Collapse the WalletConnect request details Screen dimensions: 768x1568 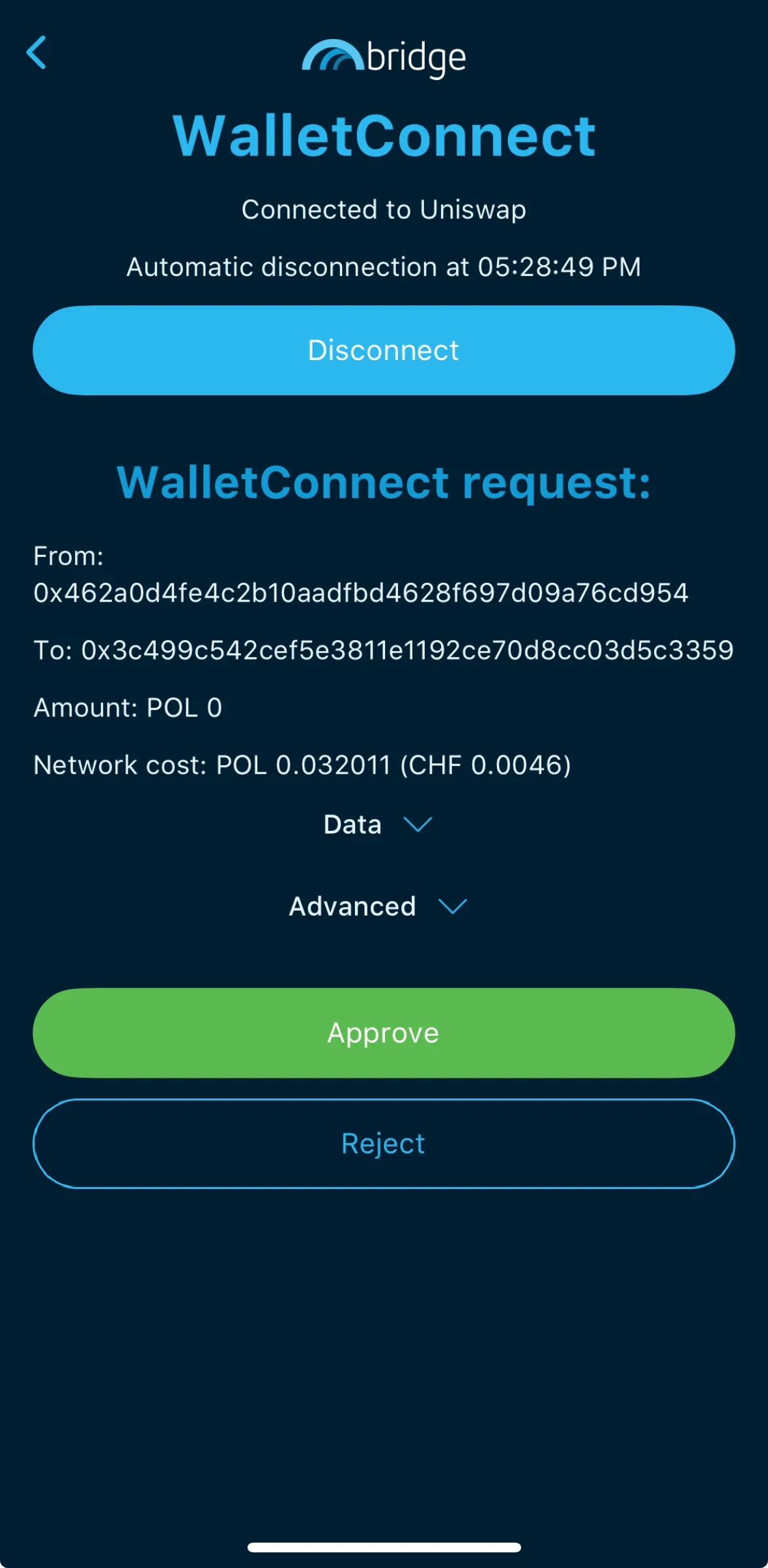pyautogui.click(x=384, y=481)
